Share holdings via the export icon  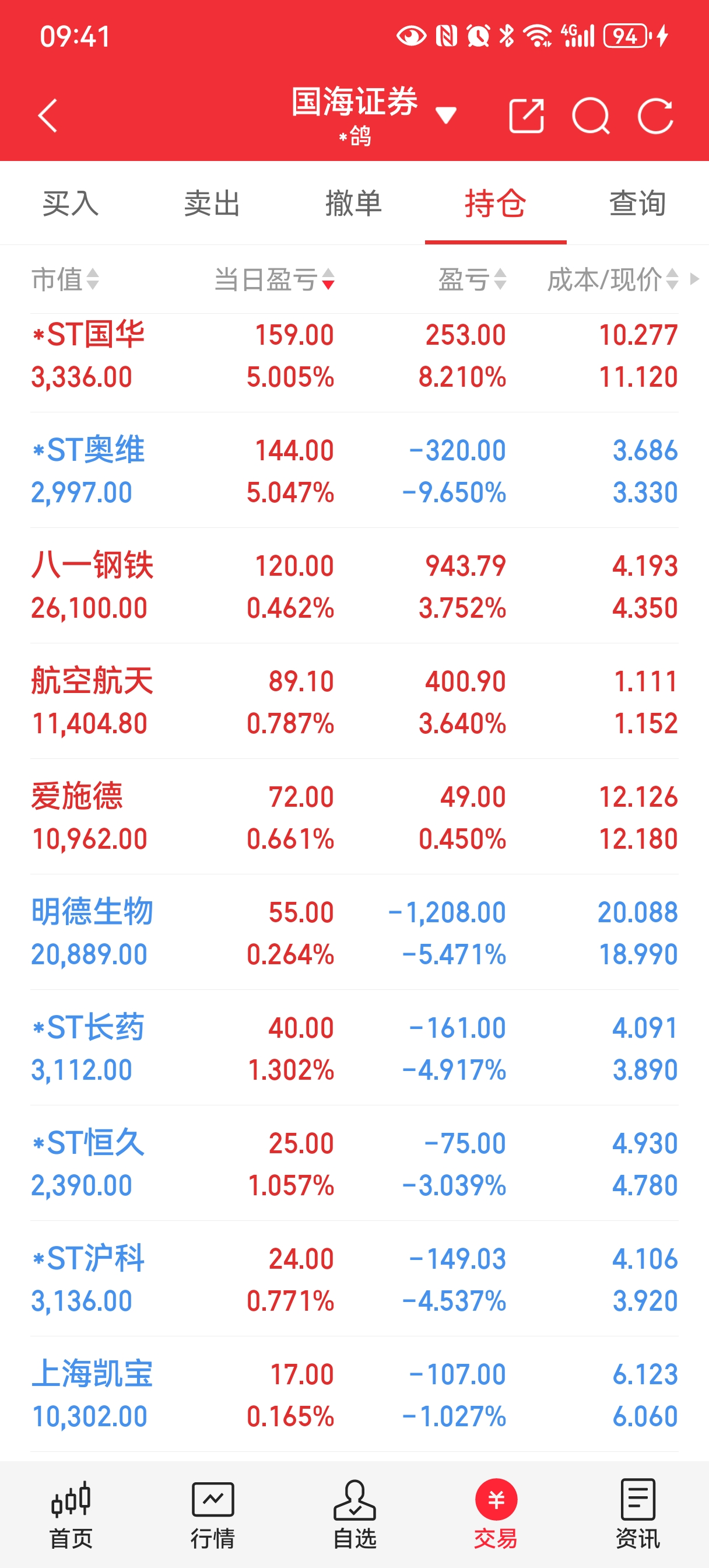[x=526, y=116]
